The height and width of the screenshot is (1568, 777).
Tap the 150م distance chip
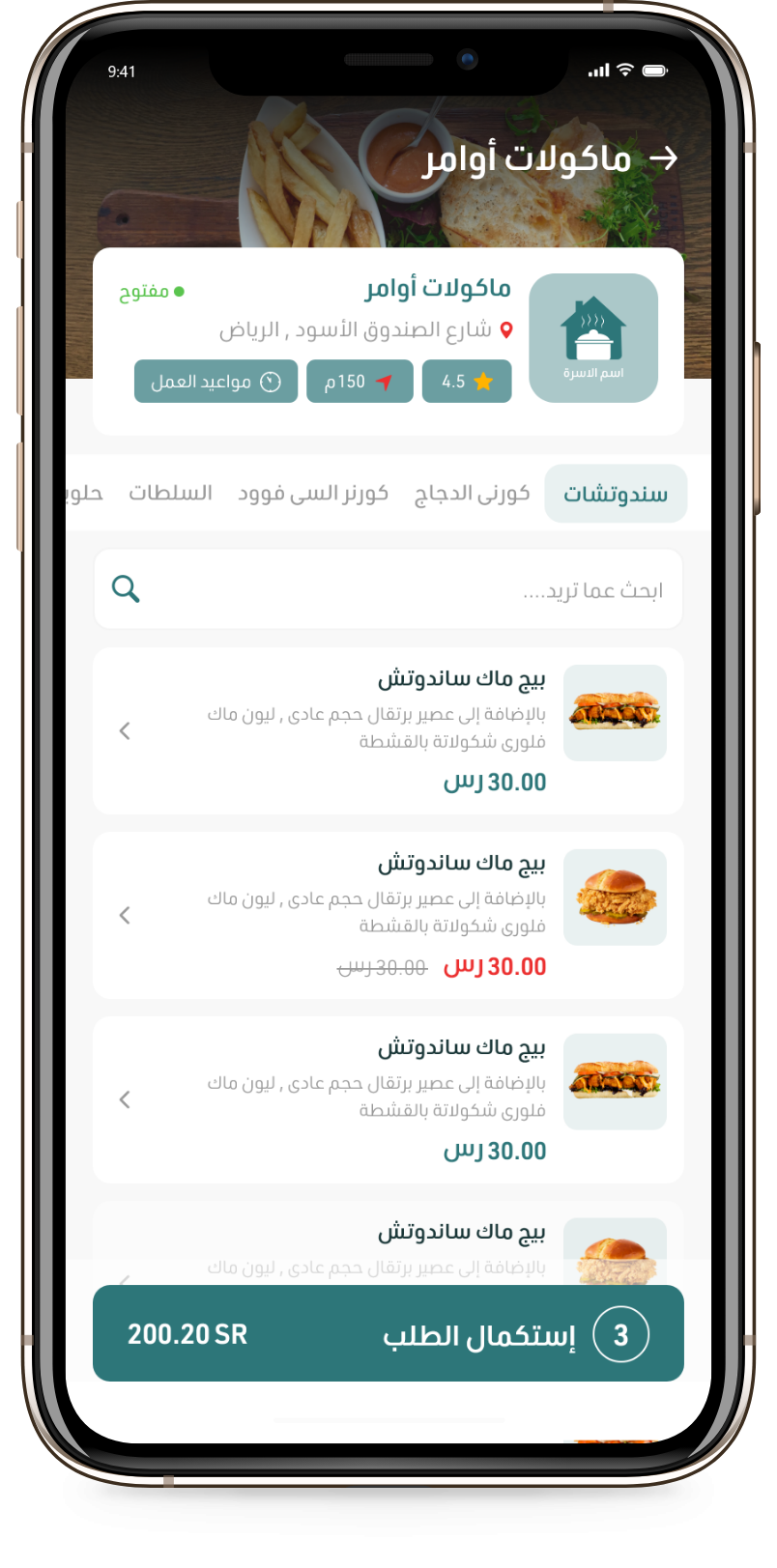tap(360, 382)
